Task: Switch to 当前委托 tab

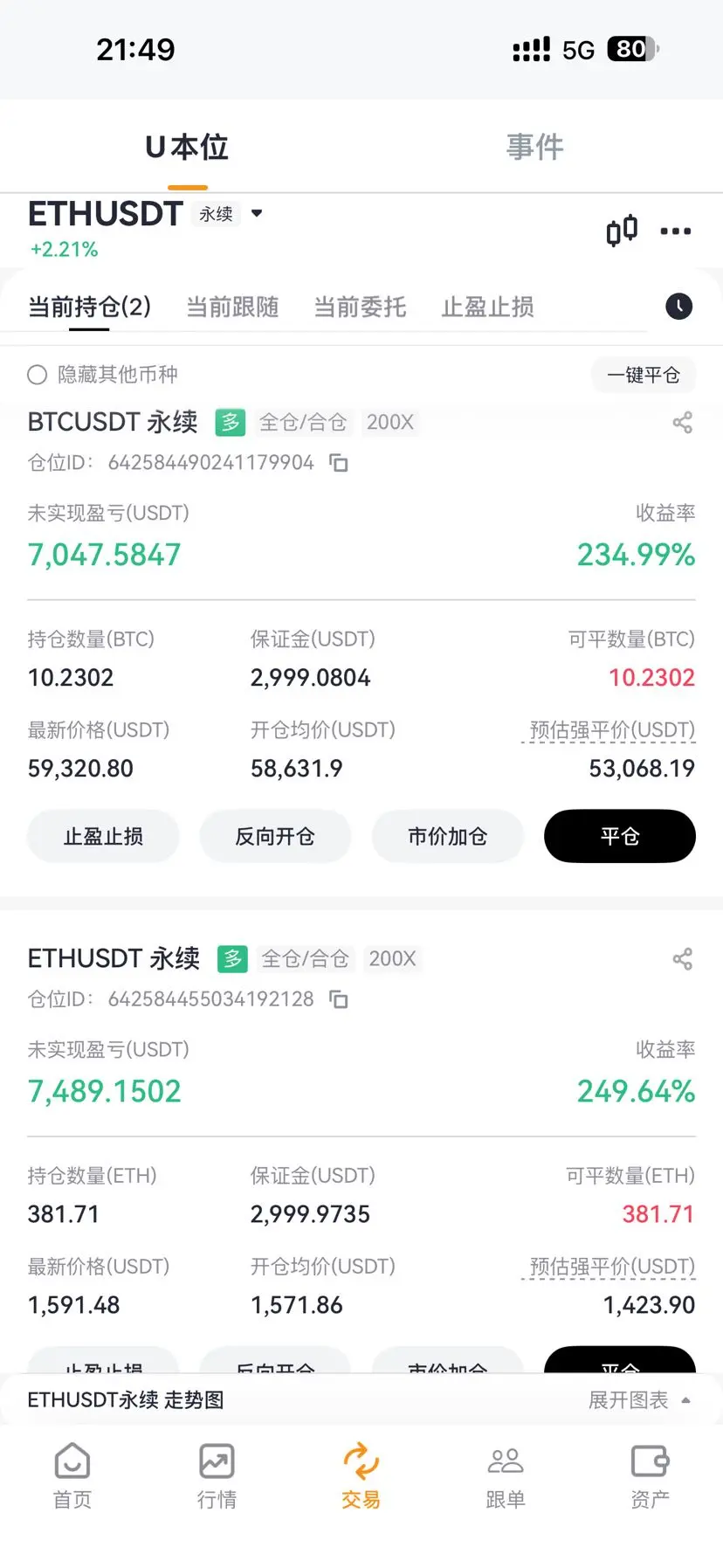Action: coord(360,307)
